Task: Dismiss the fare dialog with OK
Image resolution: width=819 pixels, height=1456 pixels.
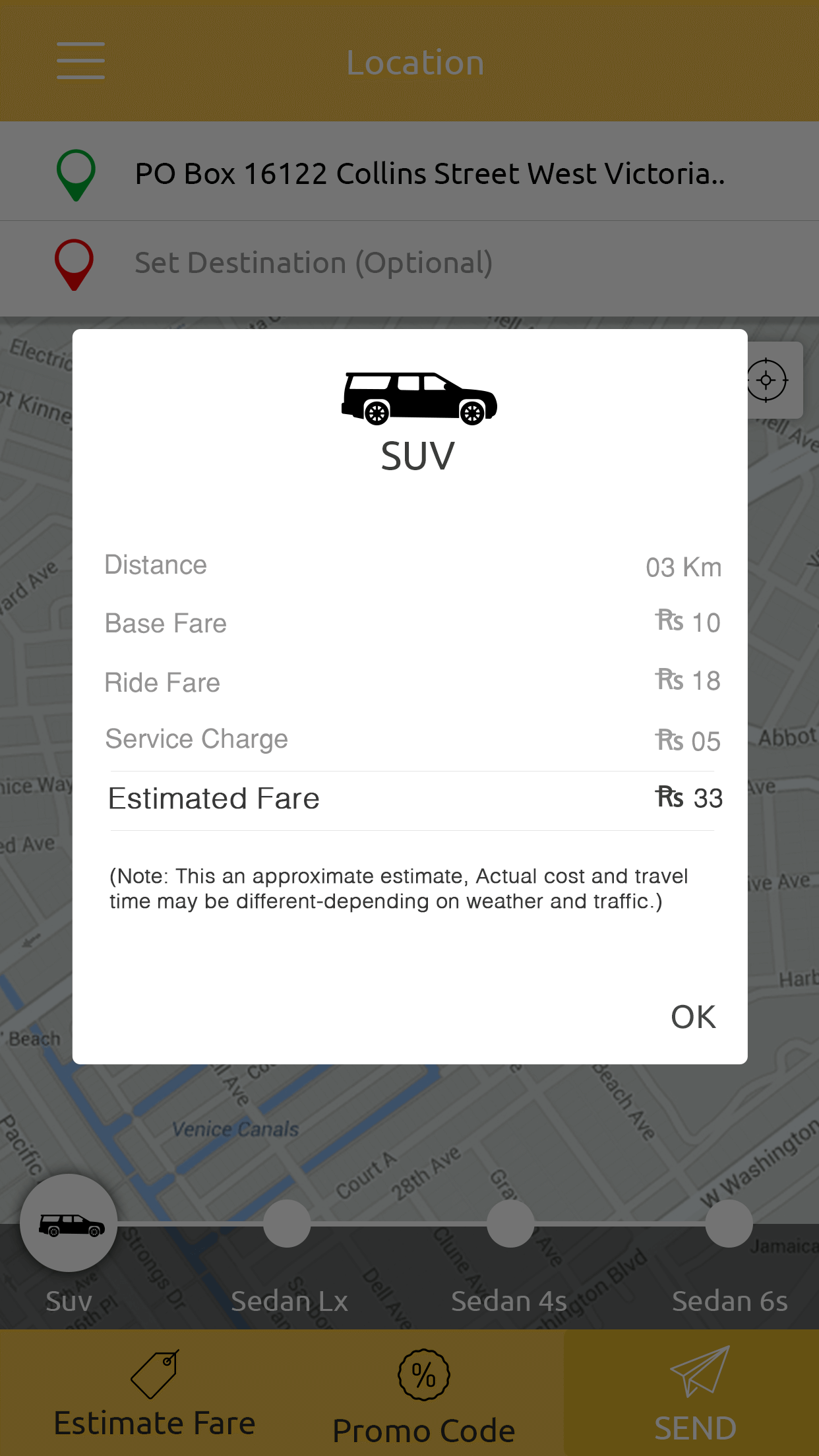Action: (693, 1017)
